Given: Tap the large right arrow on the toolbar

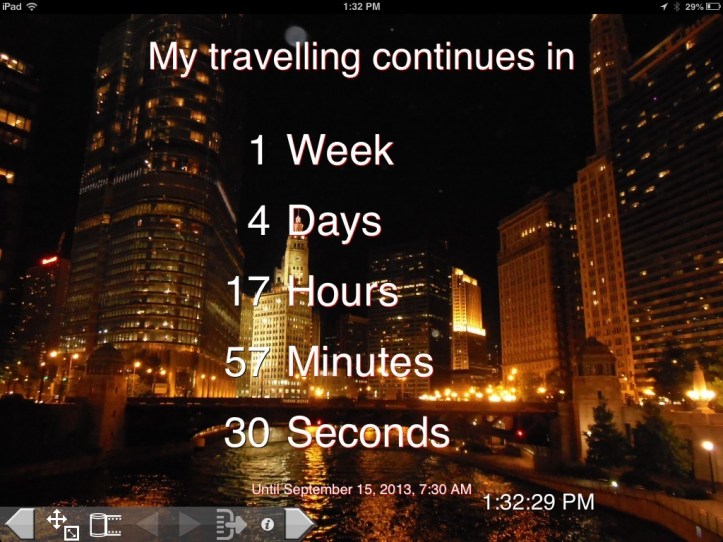Looking at the screenshot, I should point(300,523).
